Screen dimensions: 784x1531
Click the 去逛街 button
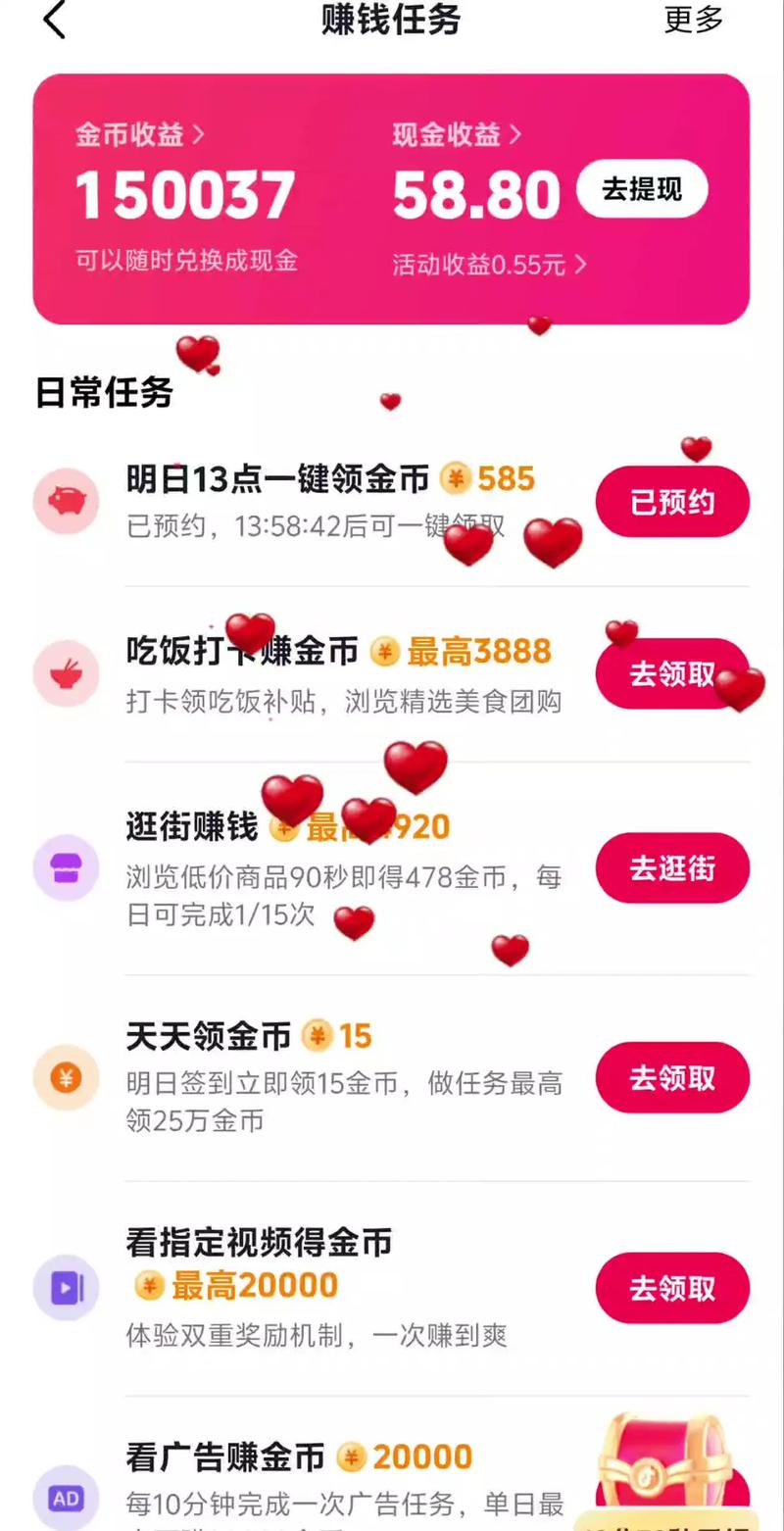(672, 867)
